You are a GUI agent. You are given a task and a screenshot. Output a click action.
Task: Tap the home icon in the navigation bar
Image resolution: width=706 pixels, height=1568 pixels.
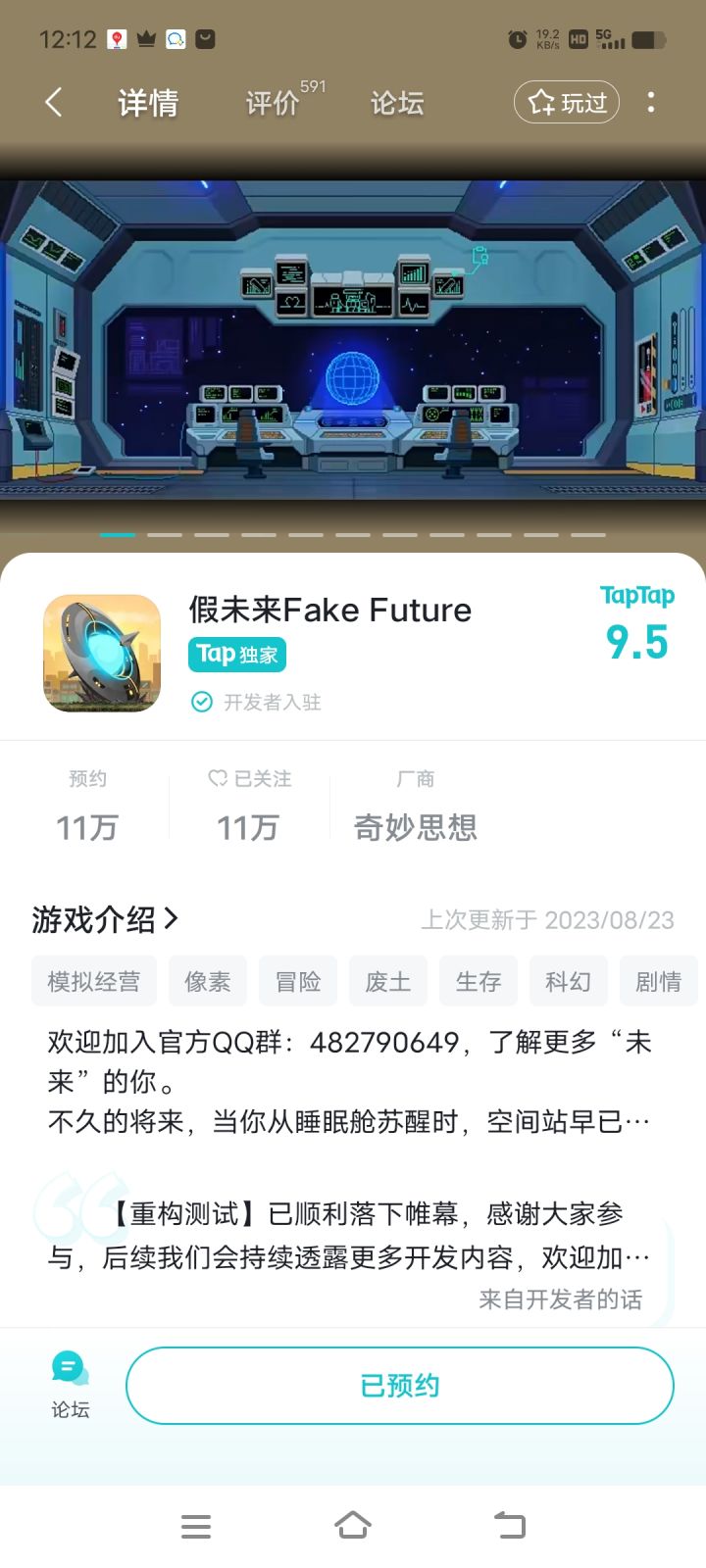coord(353,1525)
